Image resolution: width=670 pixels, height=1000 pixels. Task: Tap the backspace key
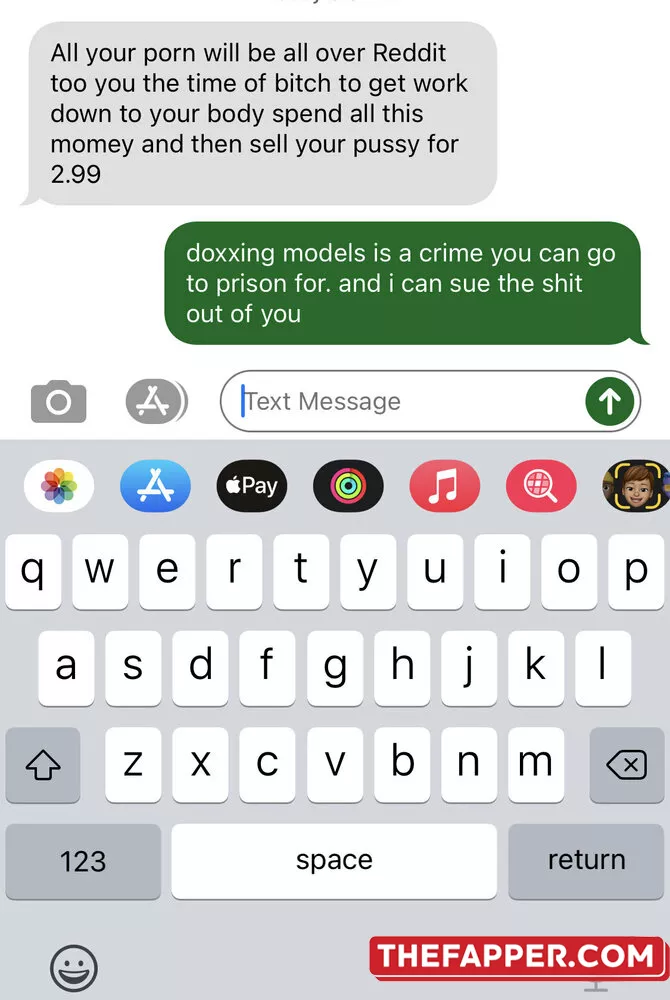pyautogui.click(x=626, y=765)
